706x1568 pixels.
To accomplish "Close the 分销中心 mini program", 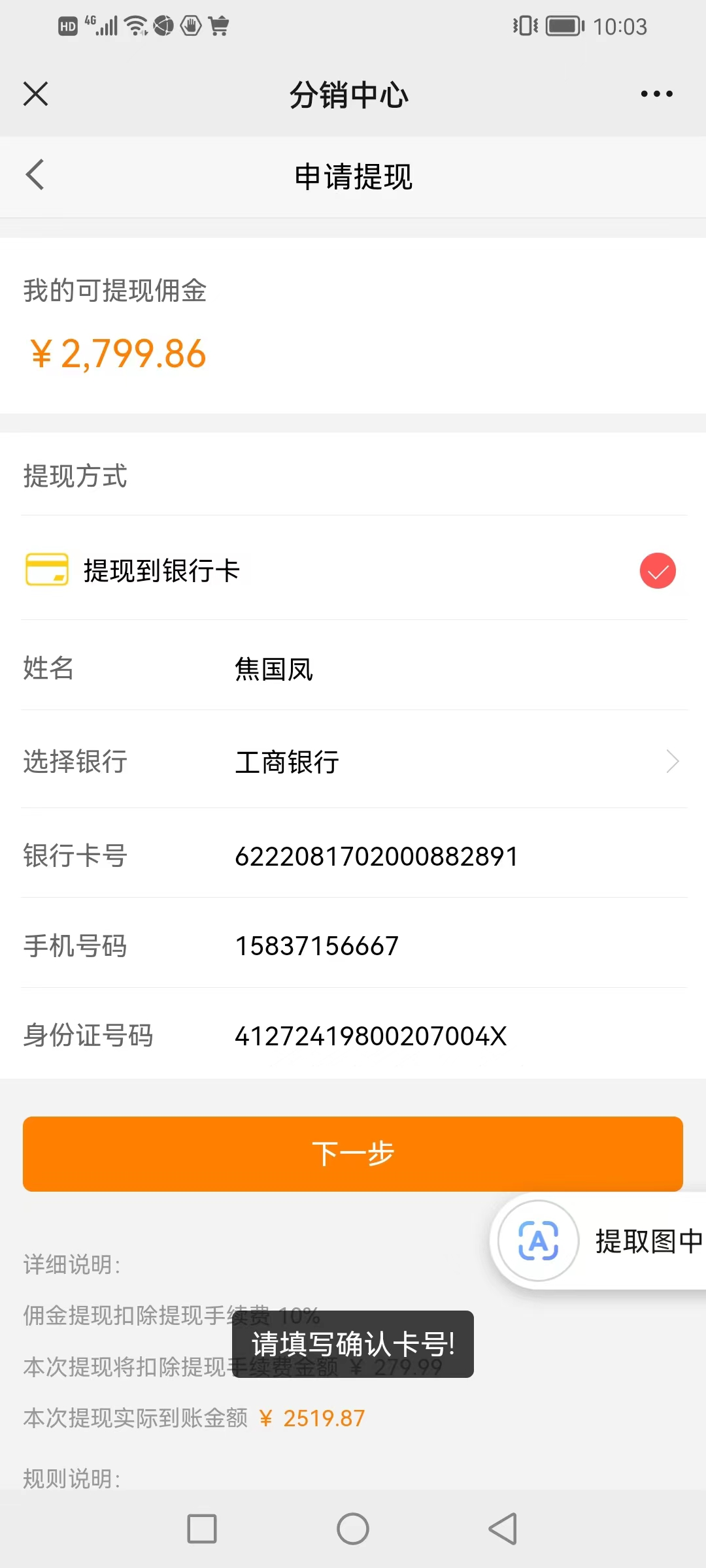I will click(35, 94).
